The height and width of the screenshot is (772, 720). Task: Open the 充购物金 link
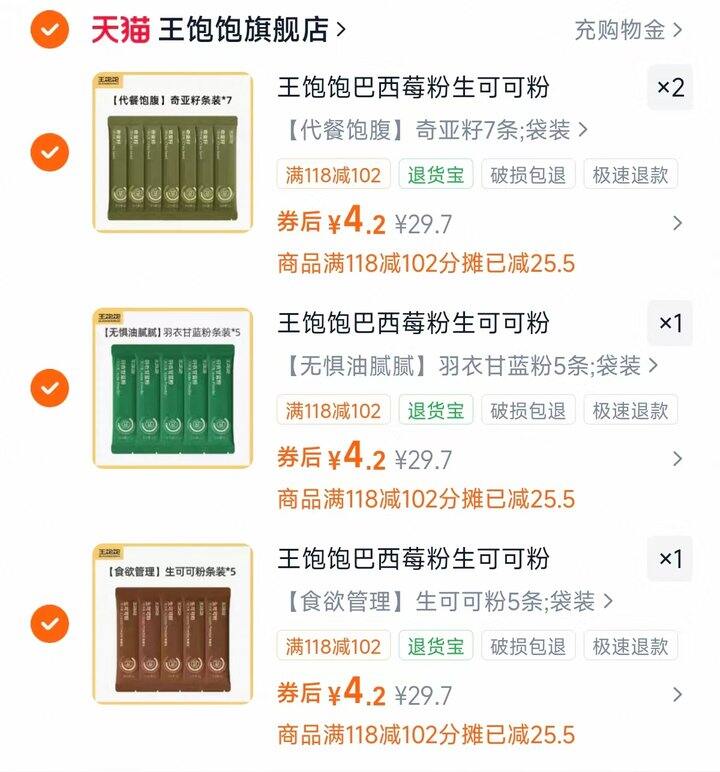click(628, 30)
